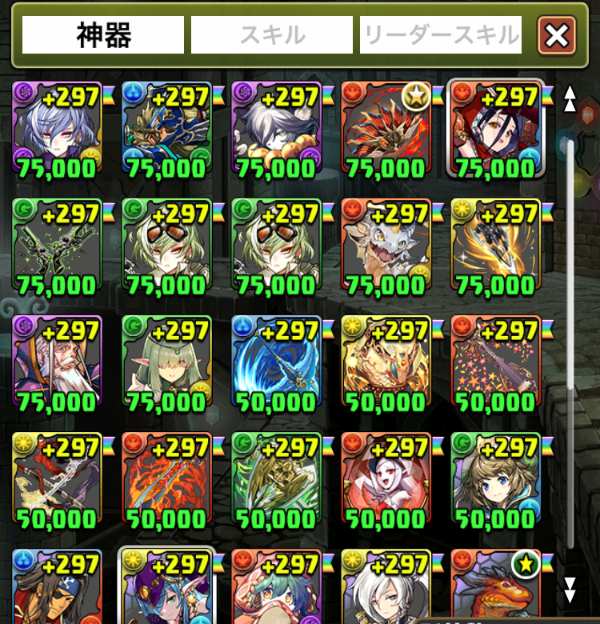Switch to the スキル tab
The image size is (600, 624).
point(272,36)
